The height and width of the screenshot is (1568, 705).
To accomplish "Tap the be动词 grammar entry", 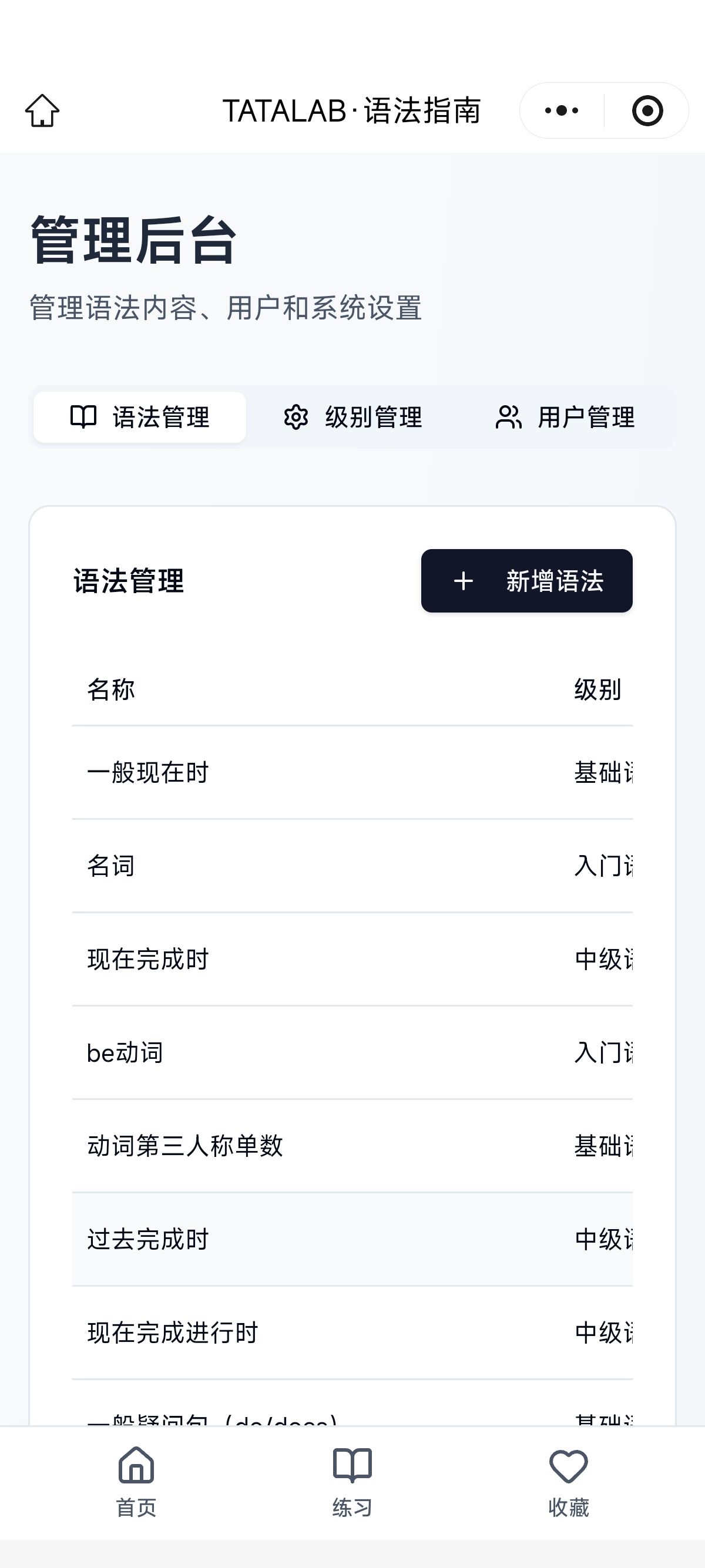I will [125, 1053].
